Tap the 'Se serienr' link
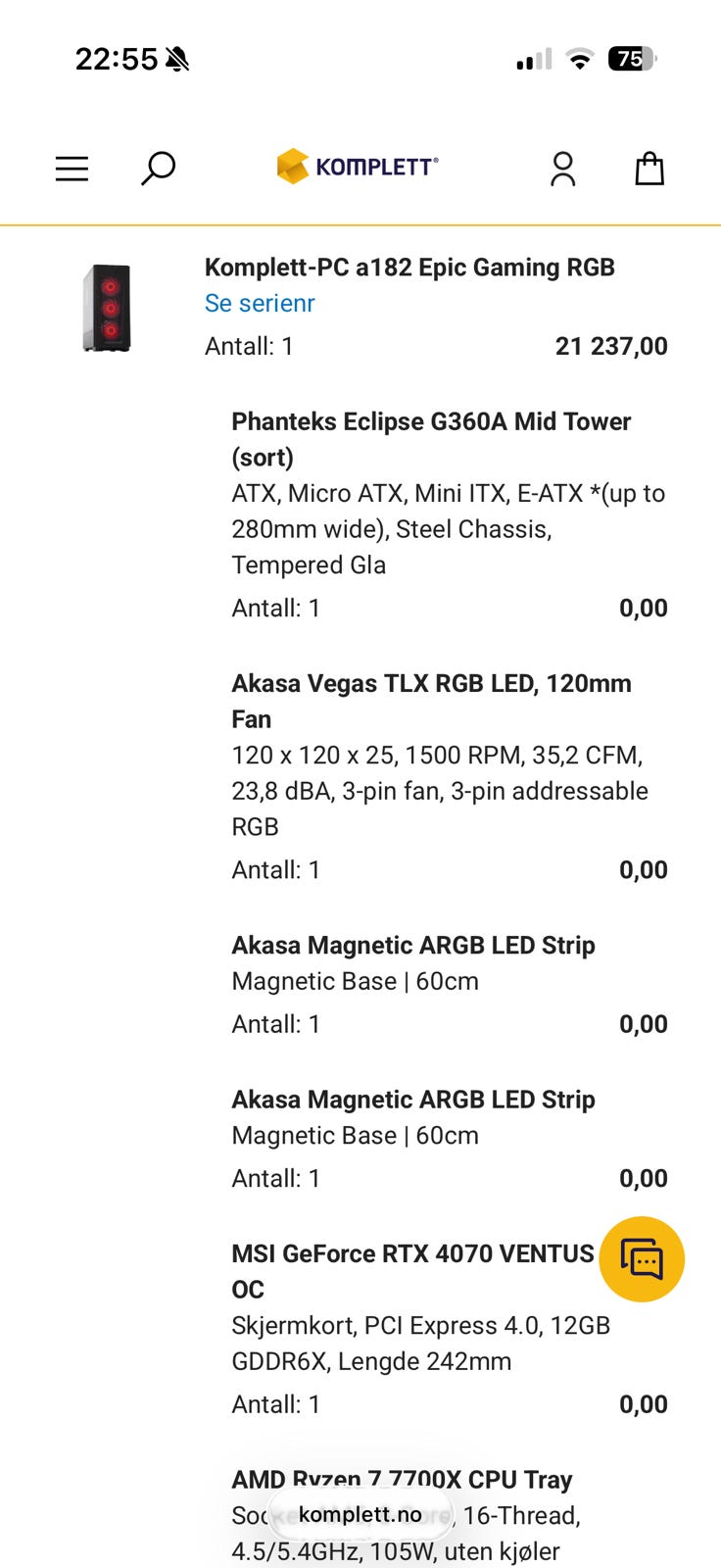Screen dimensions: 721x1568 pyautogui.click(x=260, y=304)
